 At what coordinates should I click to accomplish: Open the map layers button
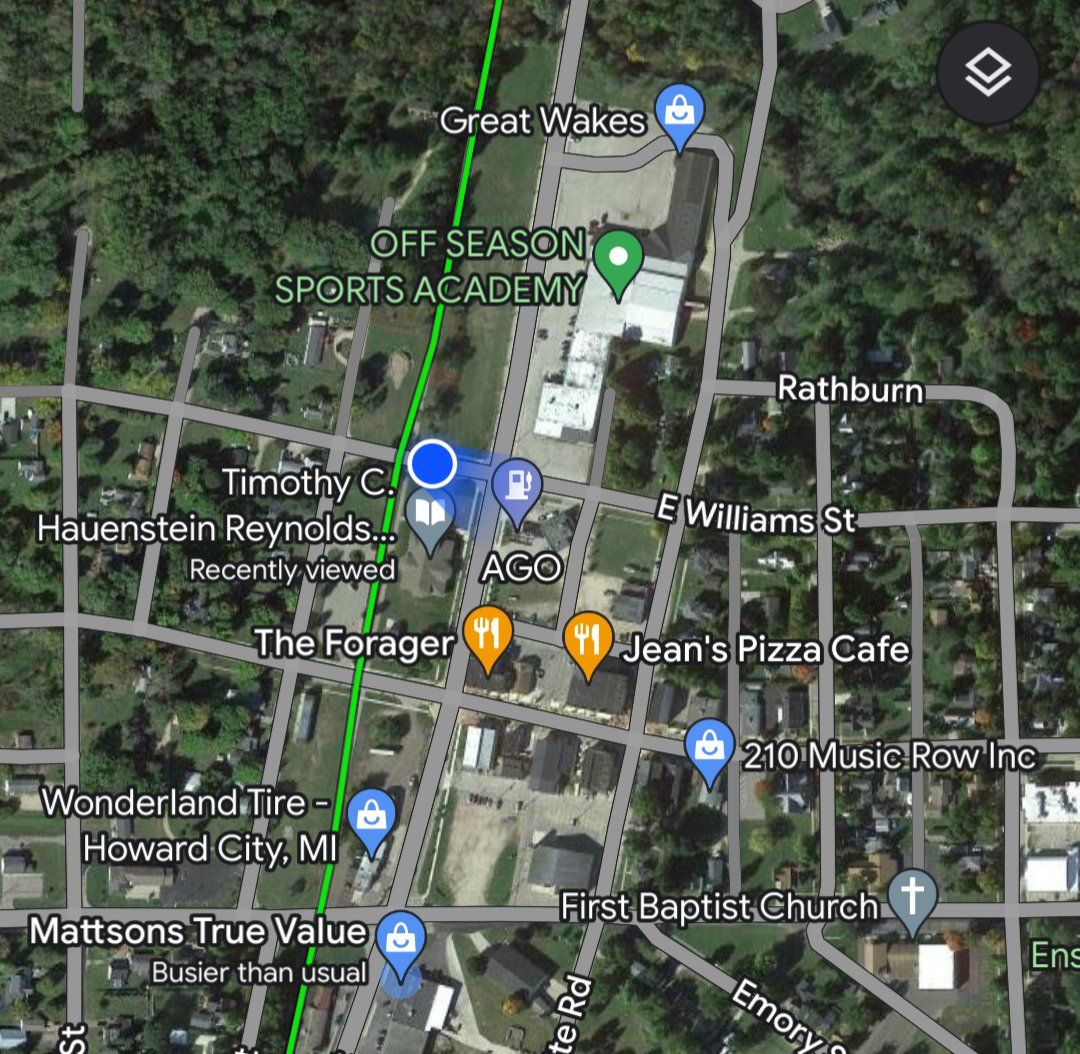988,72
